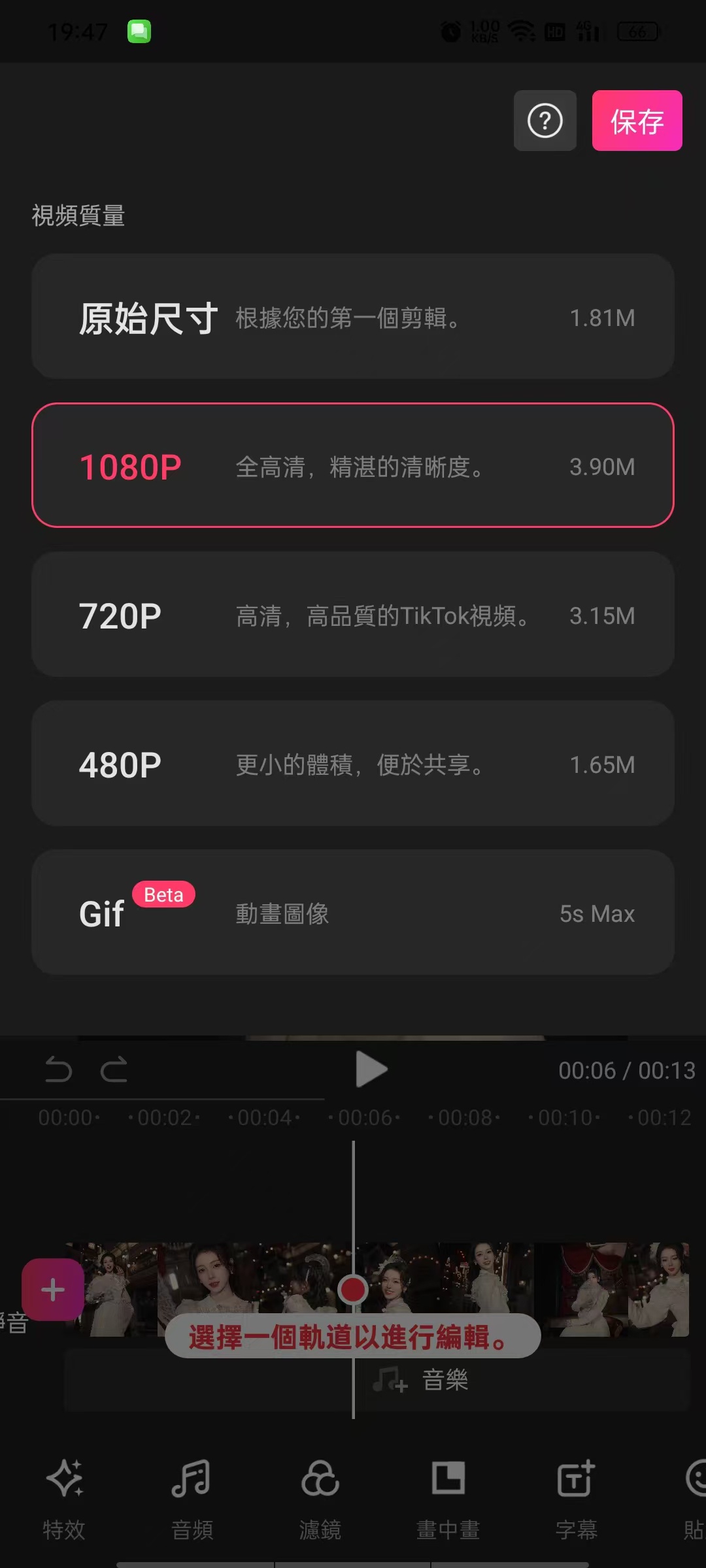Viewport: 706px width, 1568px height.
Task: Select 原始尺寸 original size quality
Action: (353, 316)
